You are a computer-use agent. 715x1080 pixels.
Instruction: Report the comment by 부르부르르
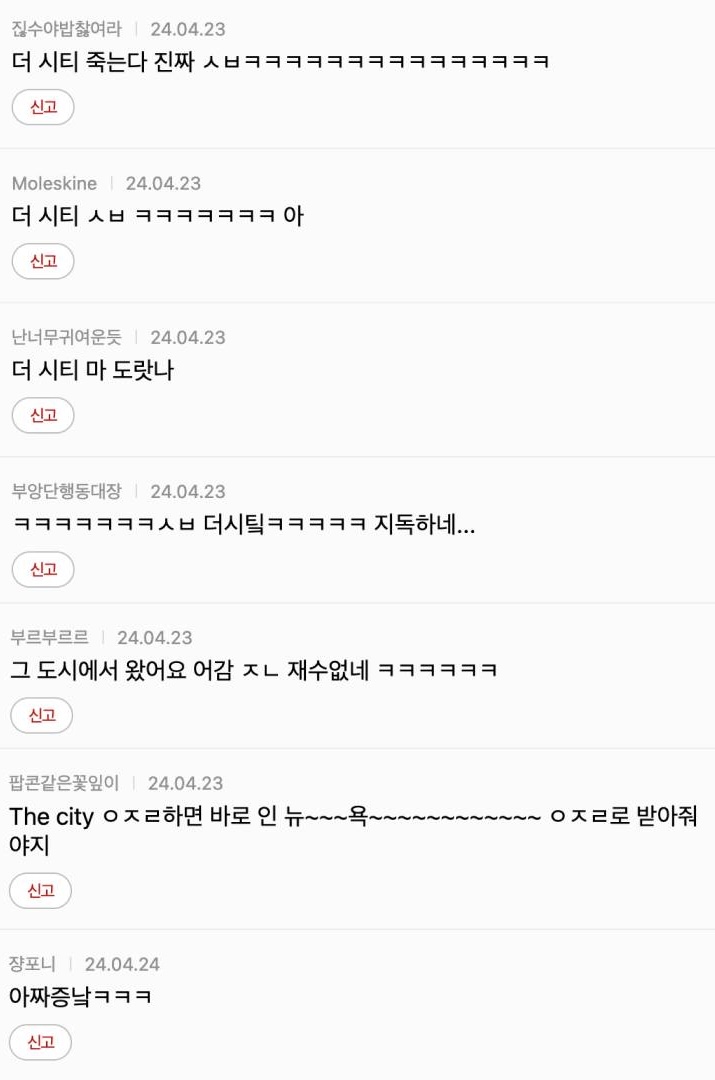(41, 715)
